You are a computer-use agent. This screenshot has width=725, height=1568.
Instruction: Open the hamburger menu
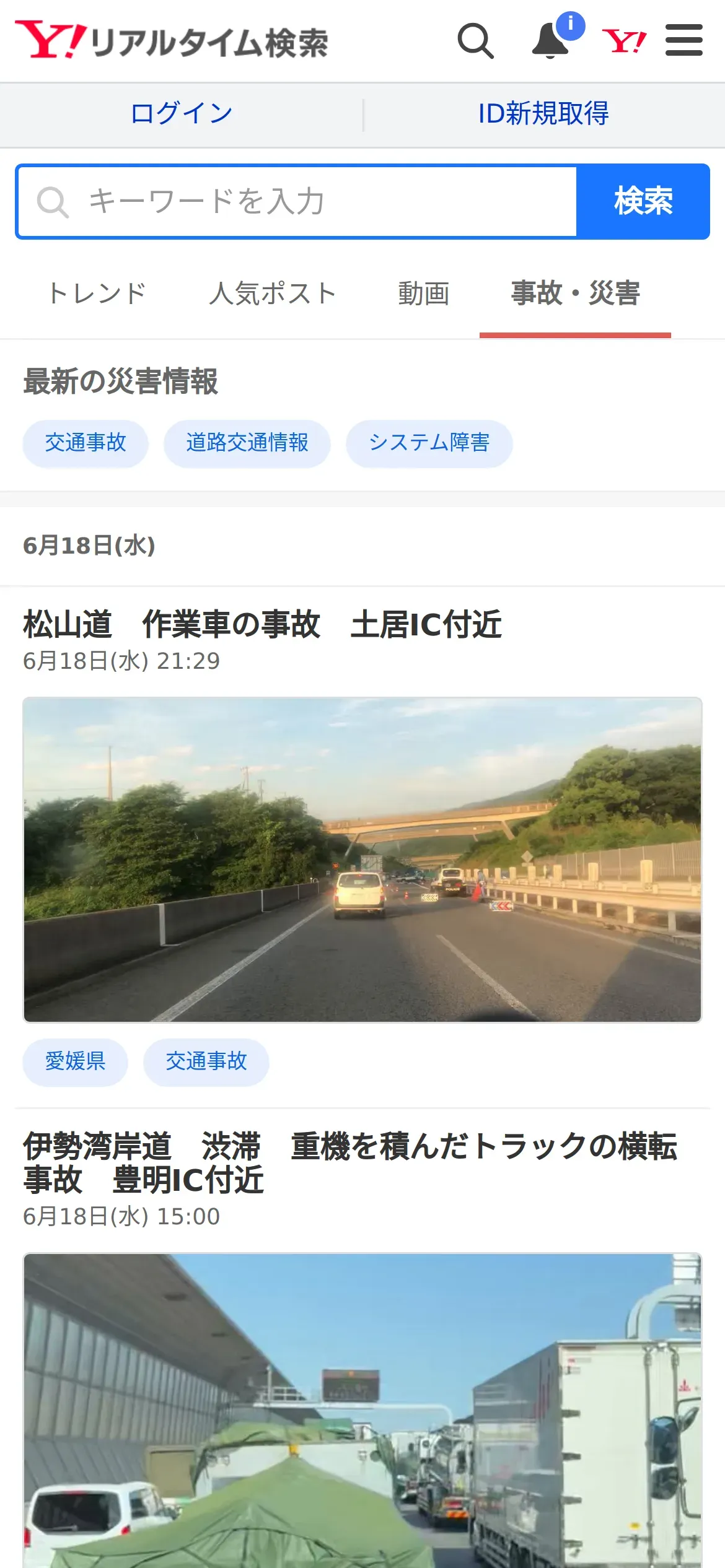point(683,40)
